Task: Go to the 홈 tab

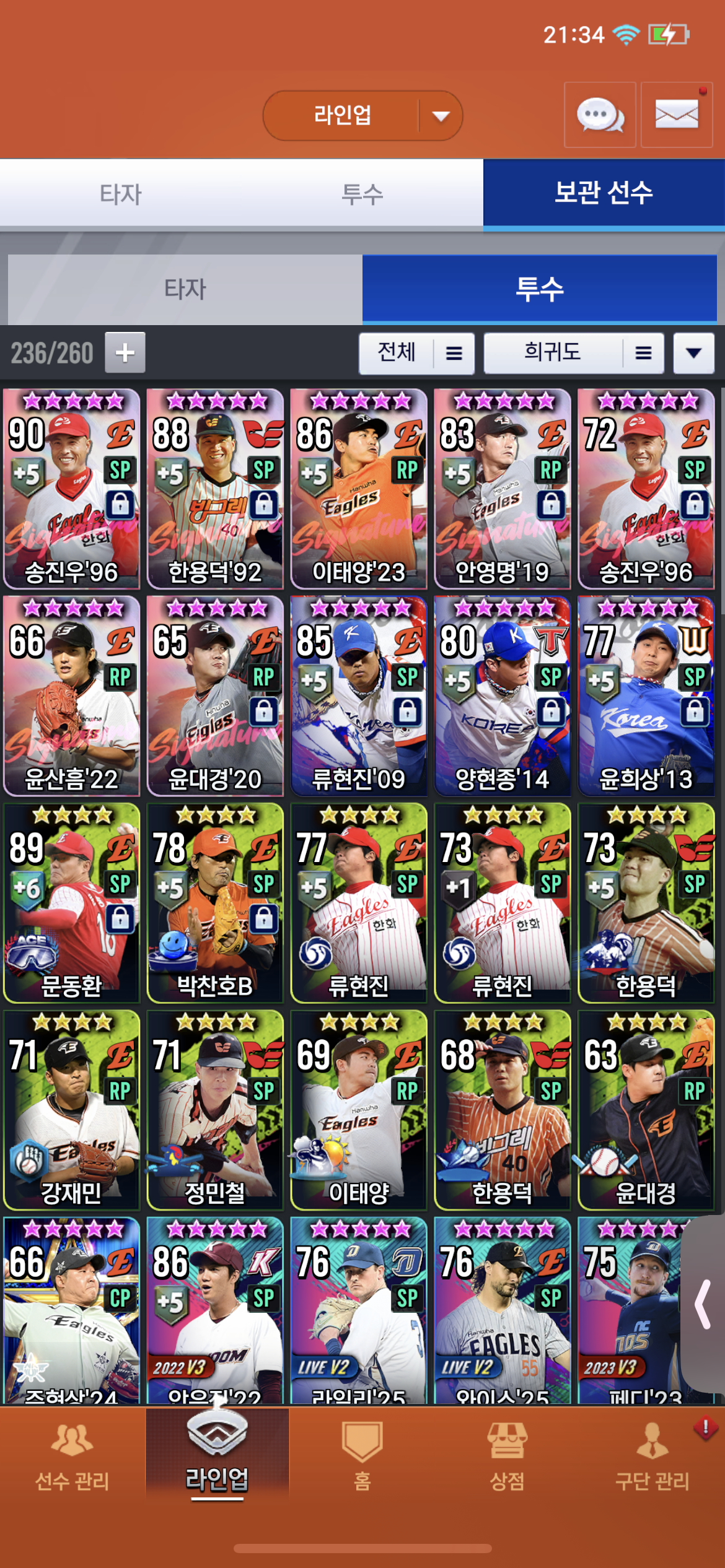Action: pyautogui.click(x=362, y=1457)
